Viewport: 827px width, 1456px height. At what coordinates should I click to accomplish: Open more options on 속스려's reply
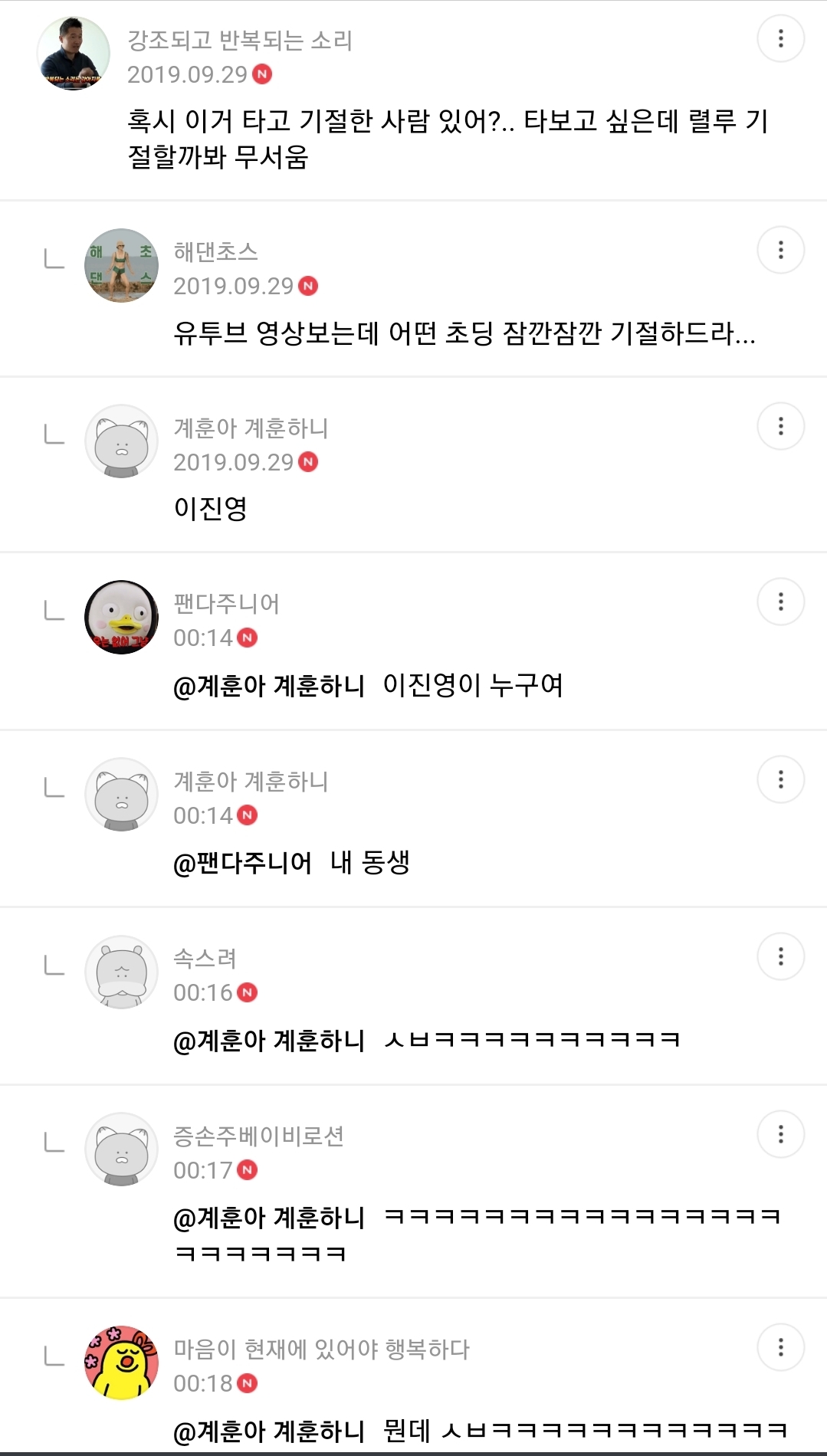coord(780,956)
